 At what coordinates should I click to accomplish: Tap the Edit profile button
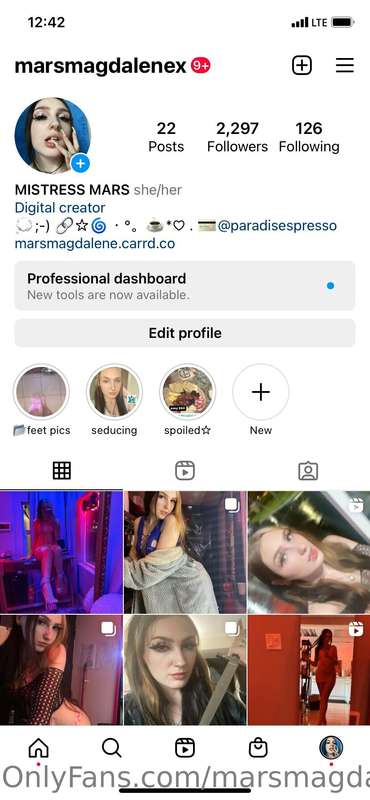(185, 333)
